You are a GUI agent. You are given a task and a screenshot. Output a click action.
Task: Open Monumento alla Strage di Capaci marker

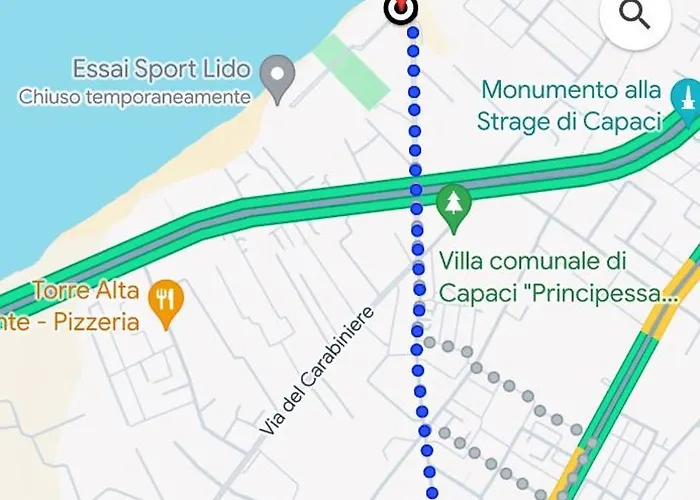687,102
